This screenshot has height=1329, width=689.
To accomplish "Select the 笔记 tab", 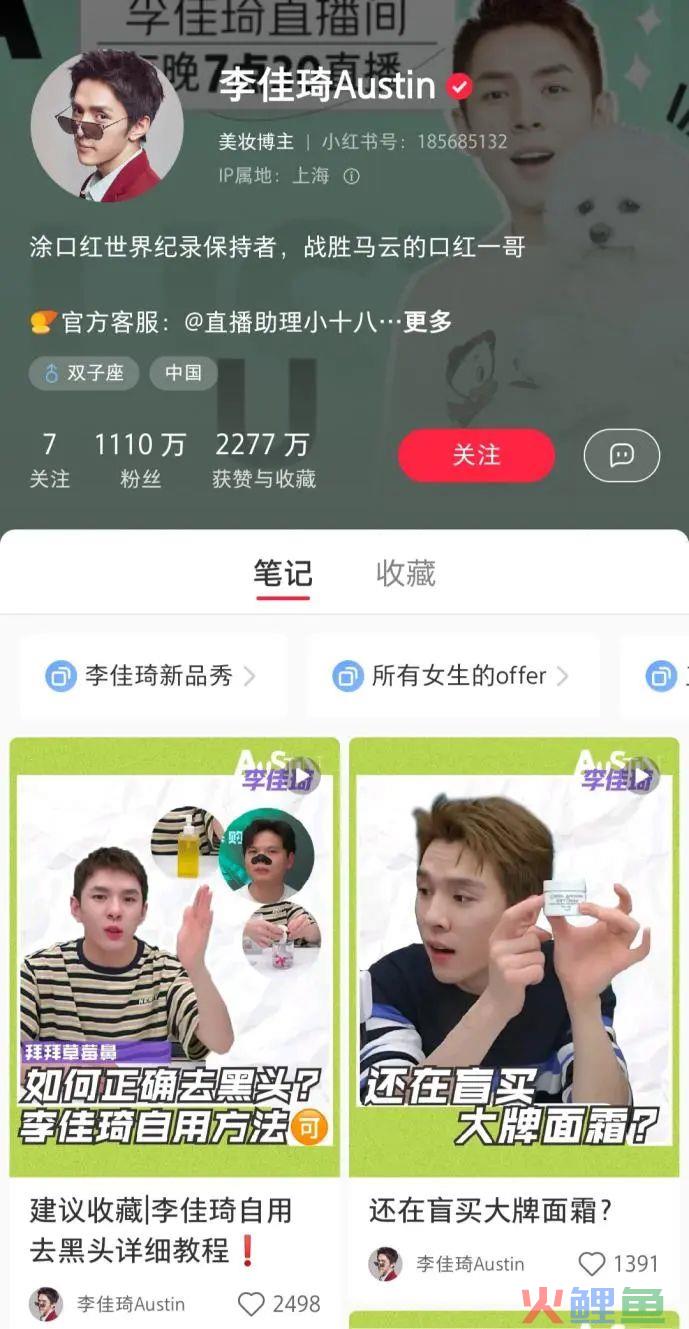I will pos(282,574).
